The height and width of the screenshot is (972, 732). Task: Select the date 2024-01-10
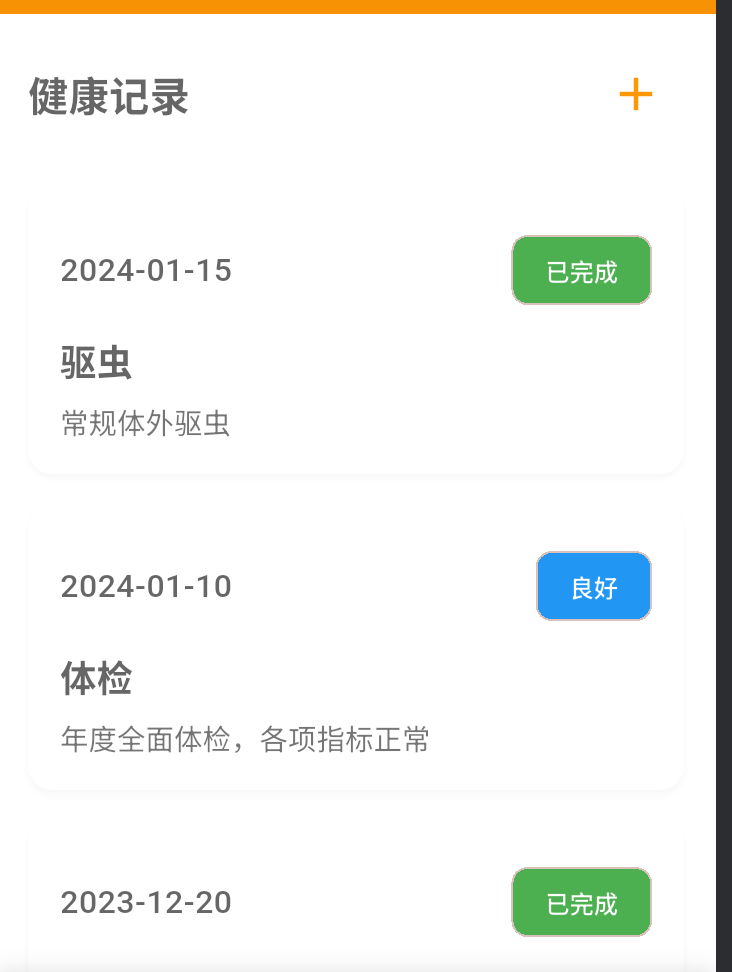click(146, 586)
